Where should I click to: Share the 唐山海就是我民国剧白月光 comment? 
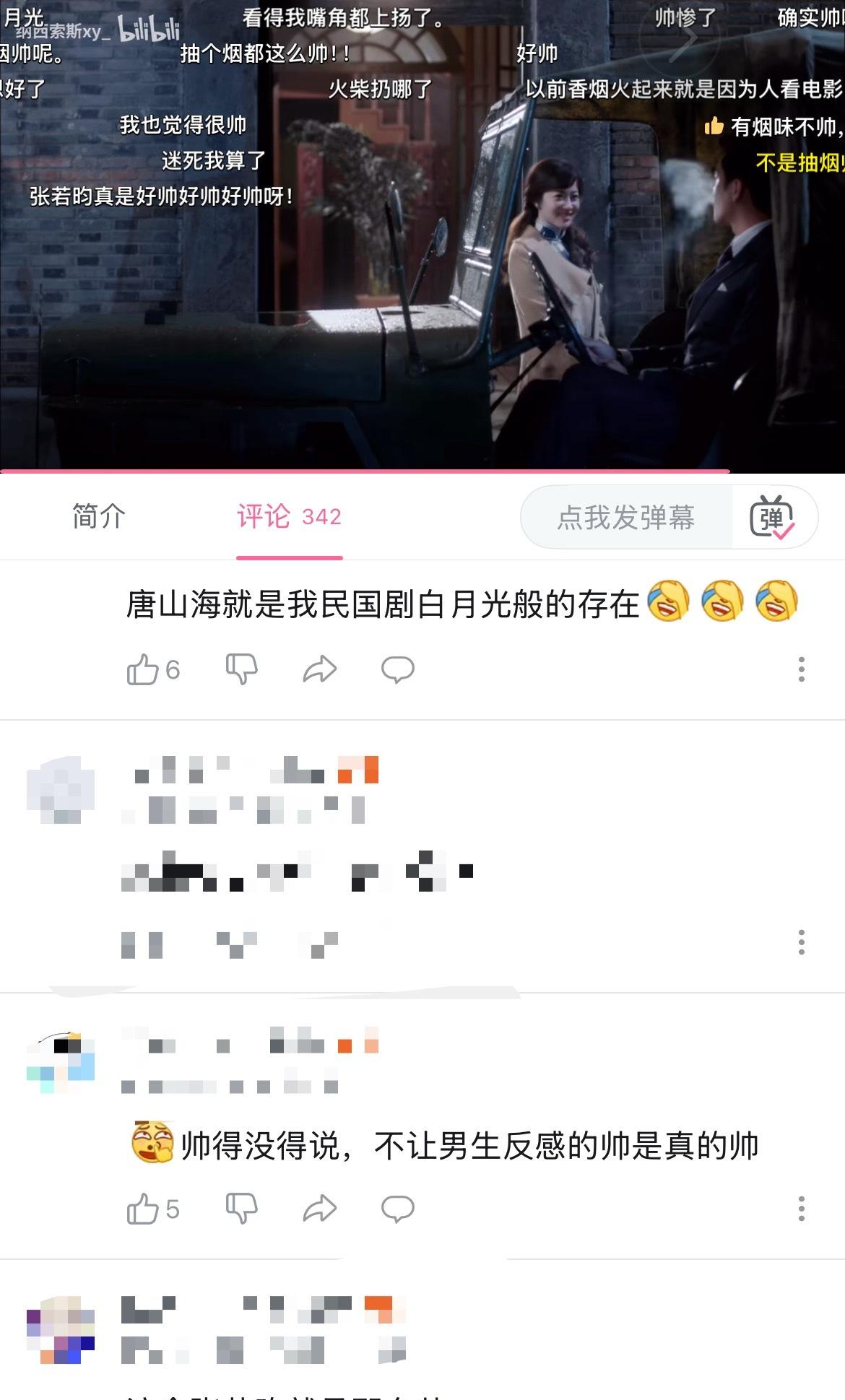319,670
